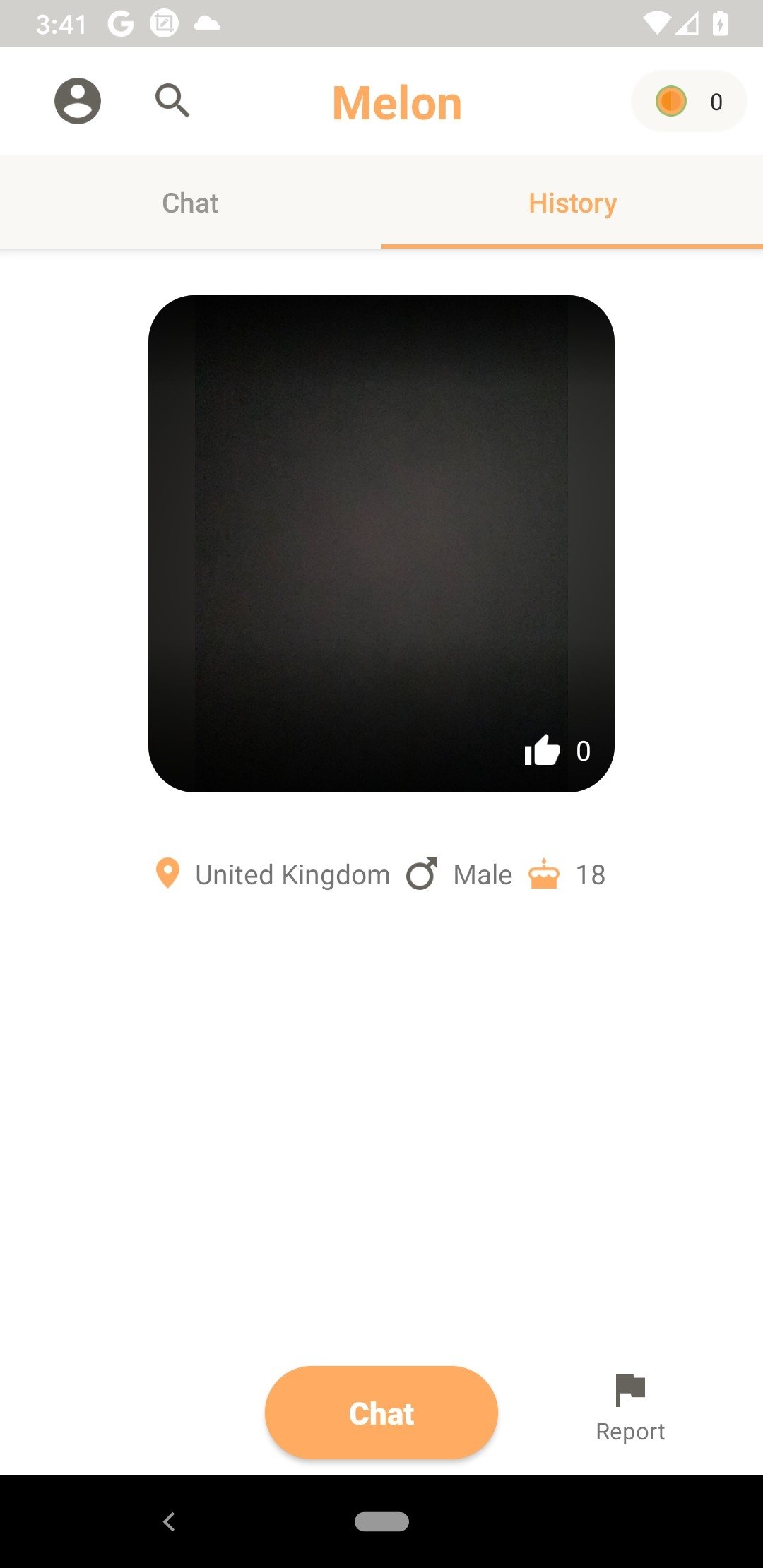
Task: Open your profile account icon
Action: click(78, 101)
